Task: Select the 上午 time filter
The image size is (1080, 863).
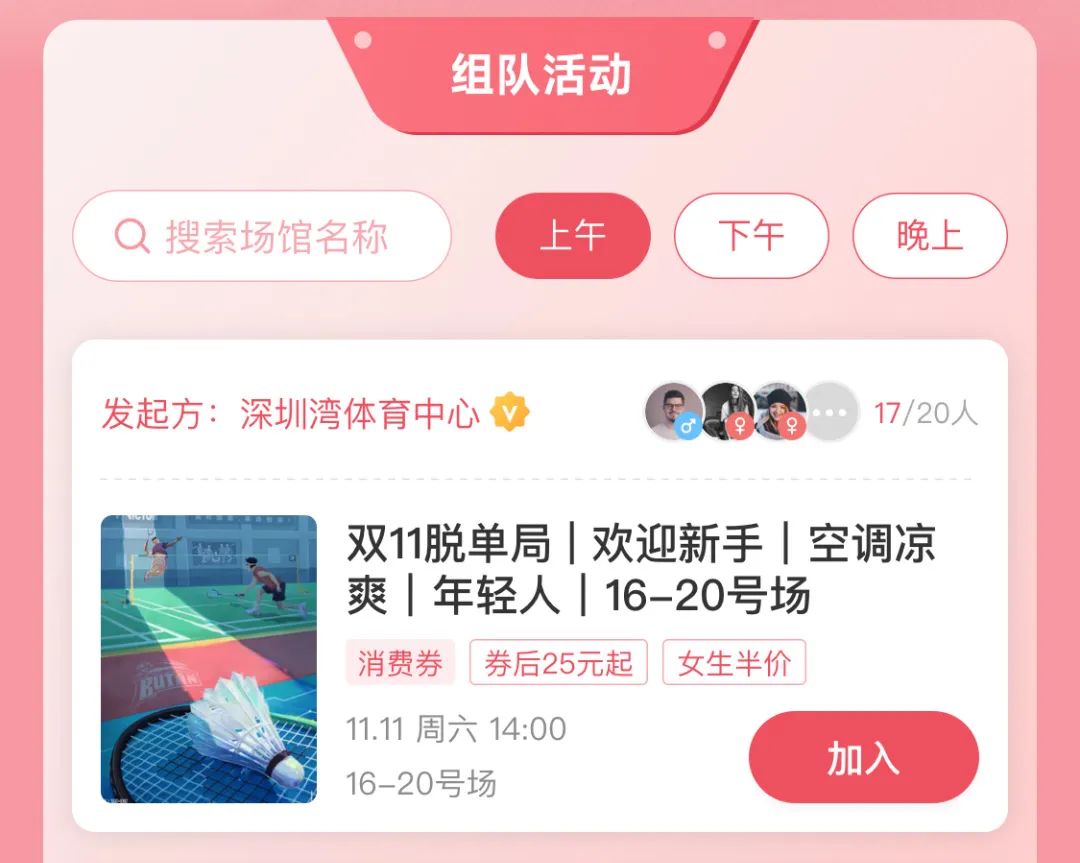Action: click(572, 236)
